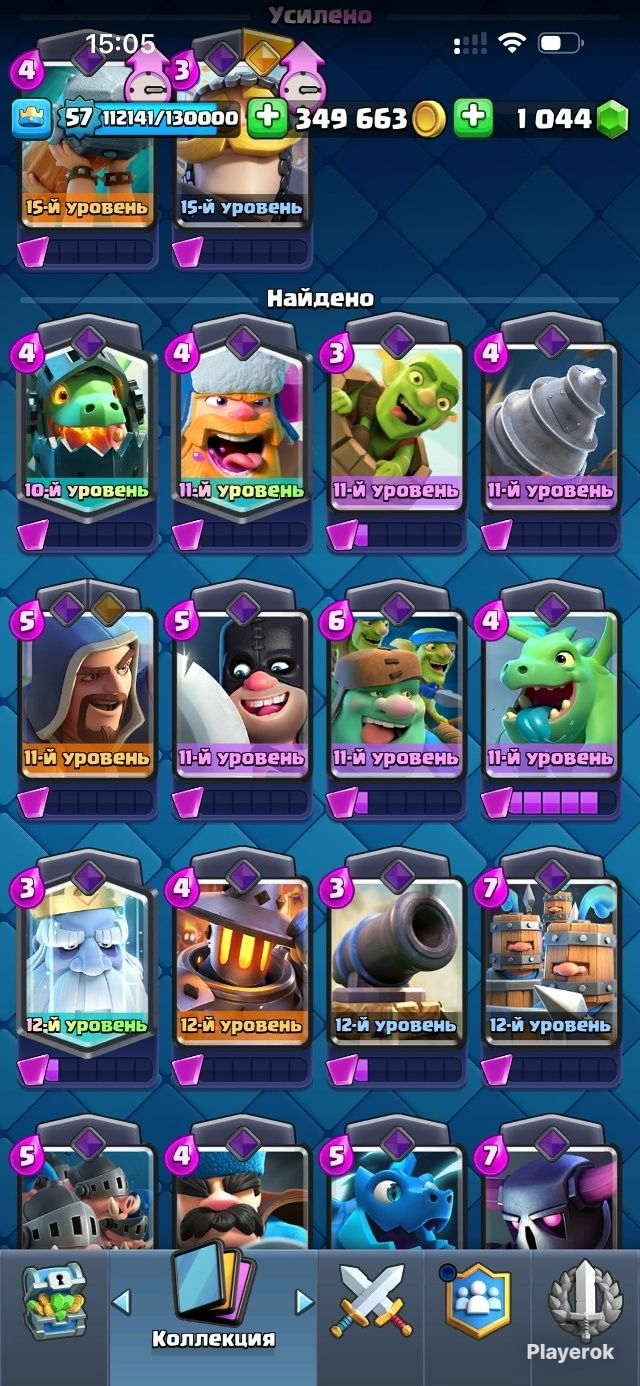
Task: Switch to the battle crossed-swords tab
Action: point(371,1302)
